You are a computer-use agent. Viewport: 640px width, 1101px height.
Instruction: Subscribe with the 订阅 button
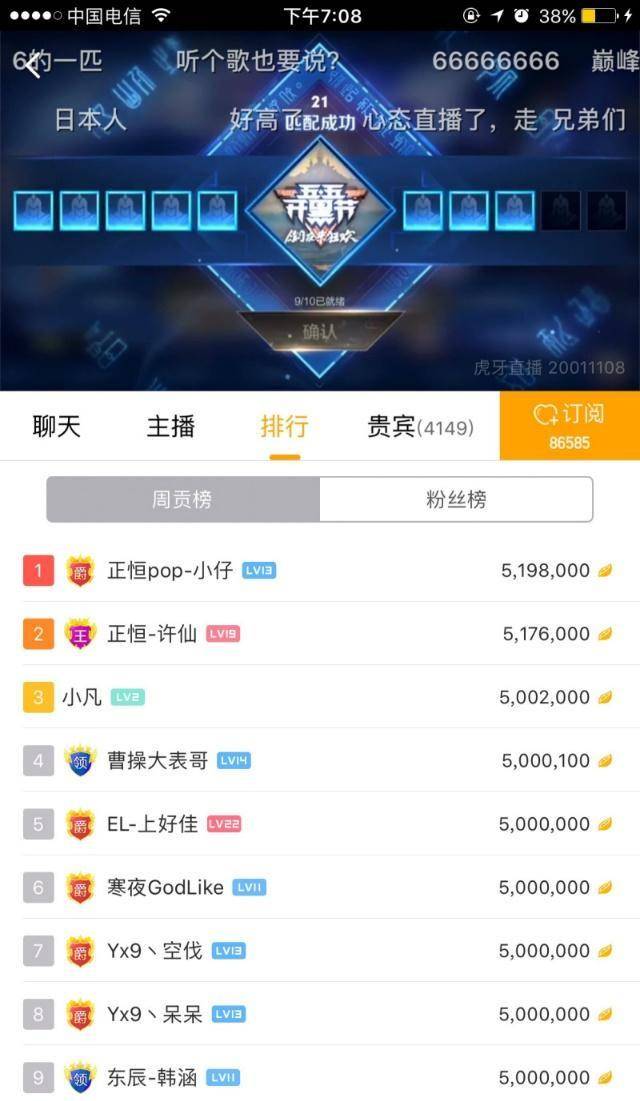click(569, 425)
